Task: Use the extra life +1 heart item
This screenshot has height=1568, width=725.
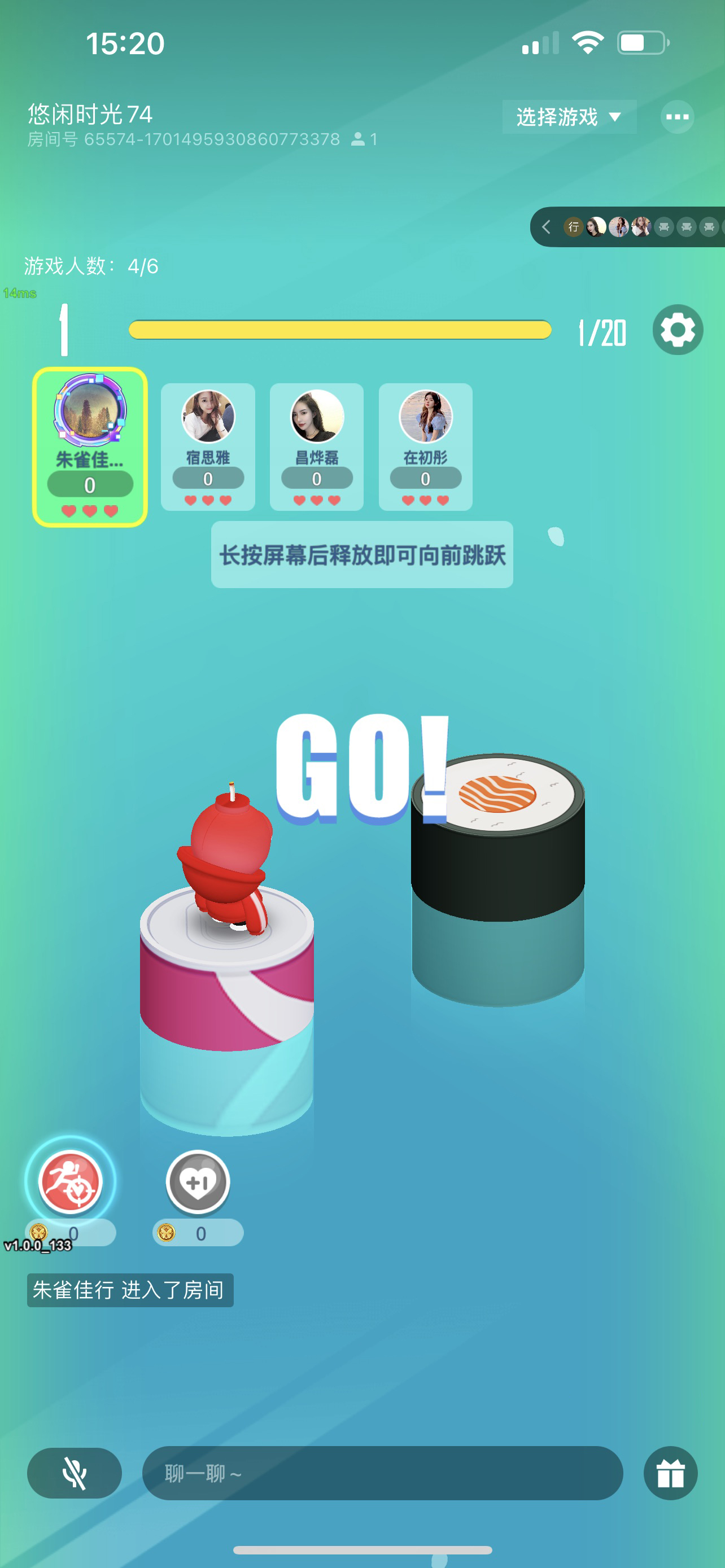Action: (198, 1181)
